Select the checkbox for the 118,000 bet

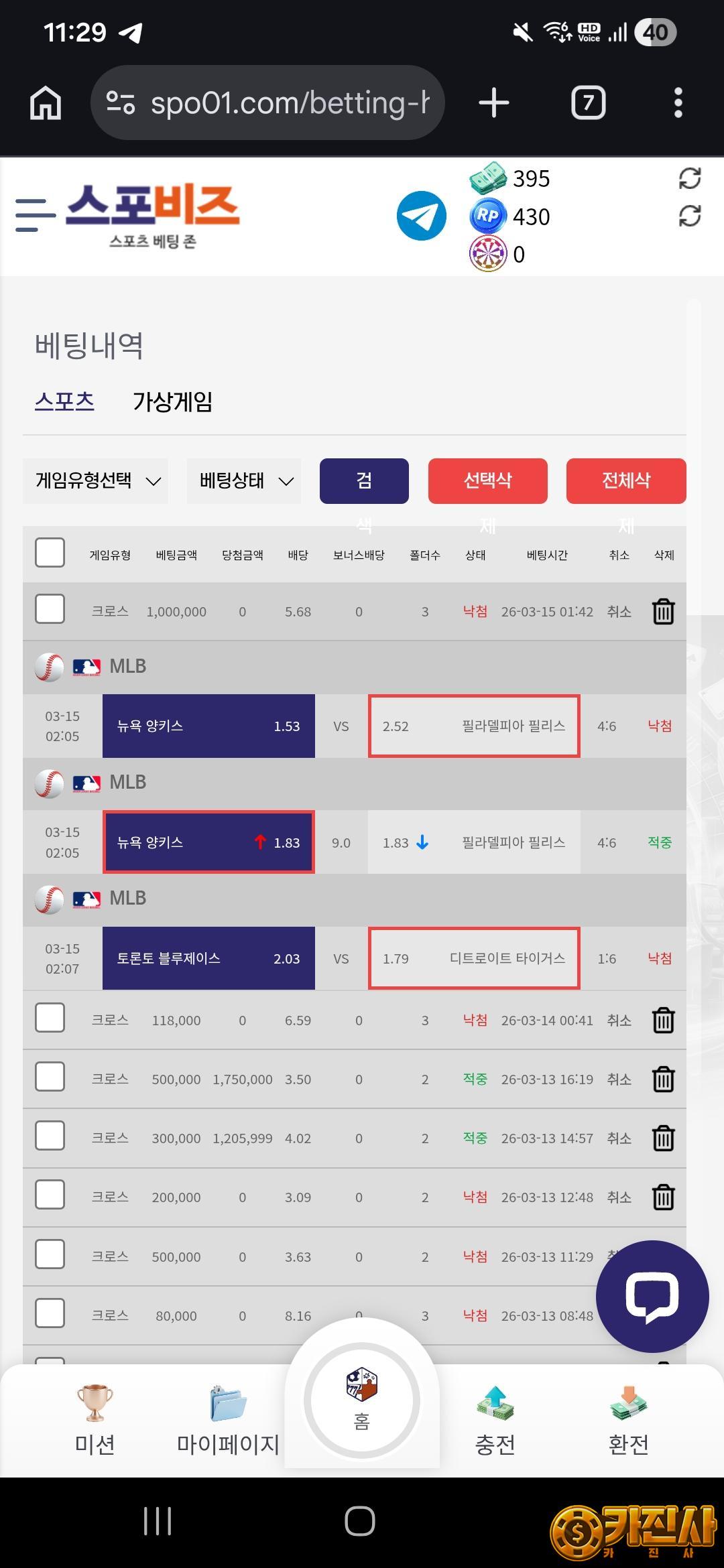(50, 1019)
